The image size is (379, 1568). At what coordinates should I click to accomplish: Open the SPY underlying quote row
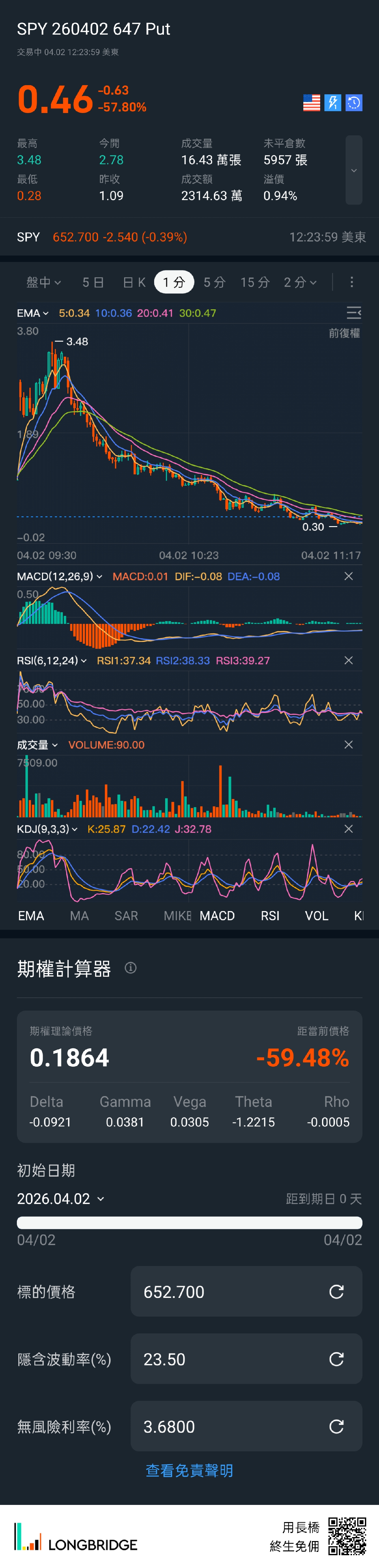pos(189,237)
